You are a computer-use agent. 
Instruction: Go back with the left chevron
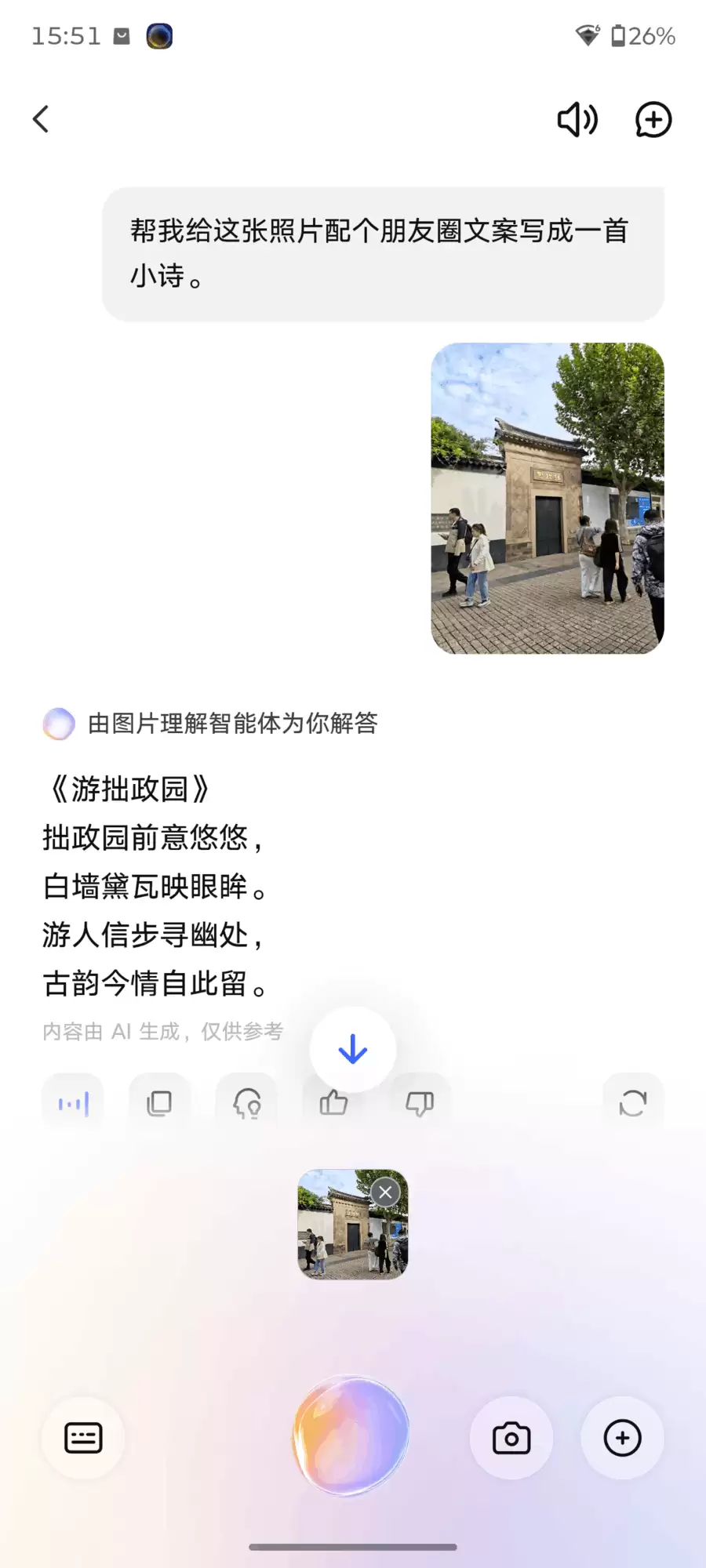point(41,119)
